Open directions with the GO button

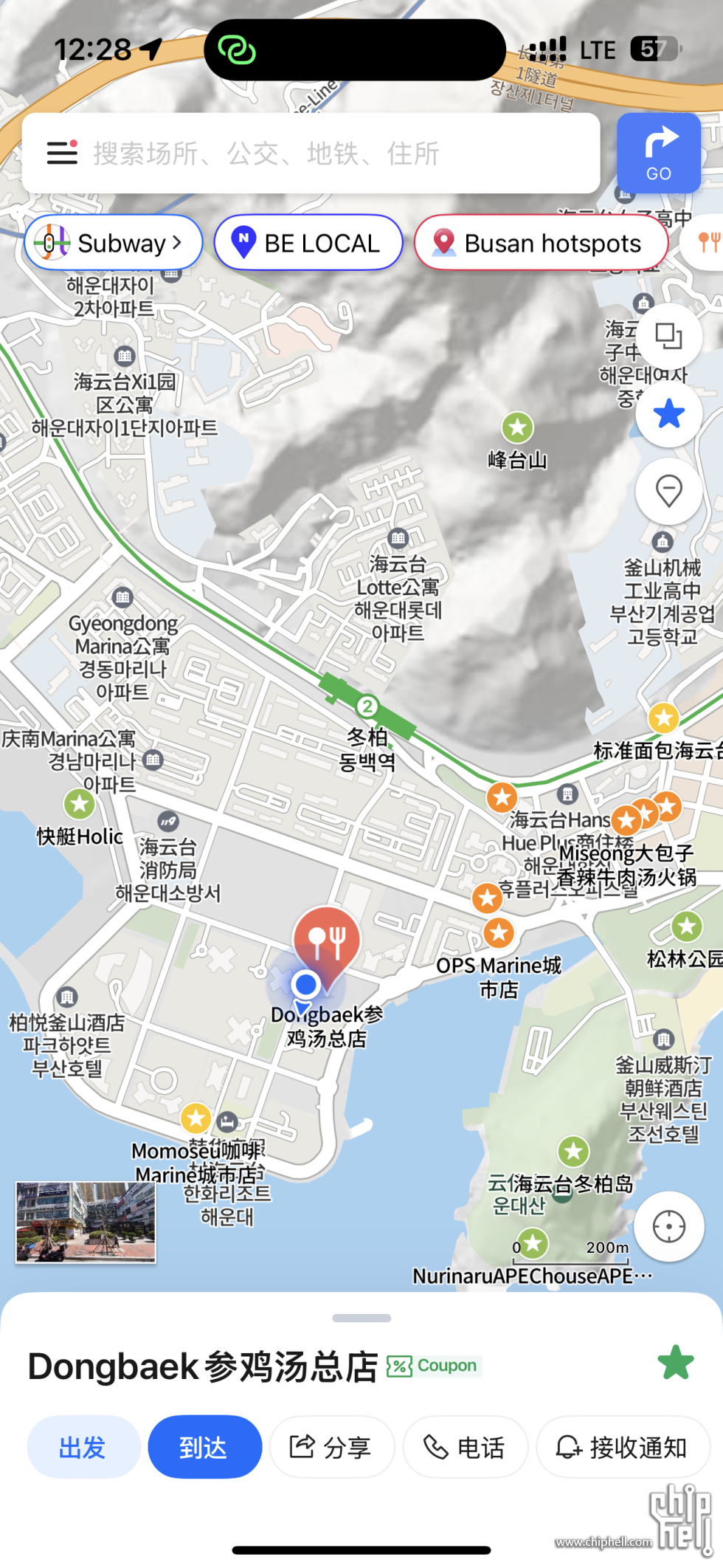pyautogui.click(x=658, y=154)
